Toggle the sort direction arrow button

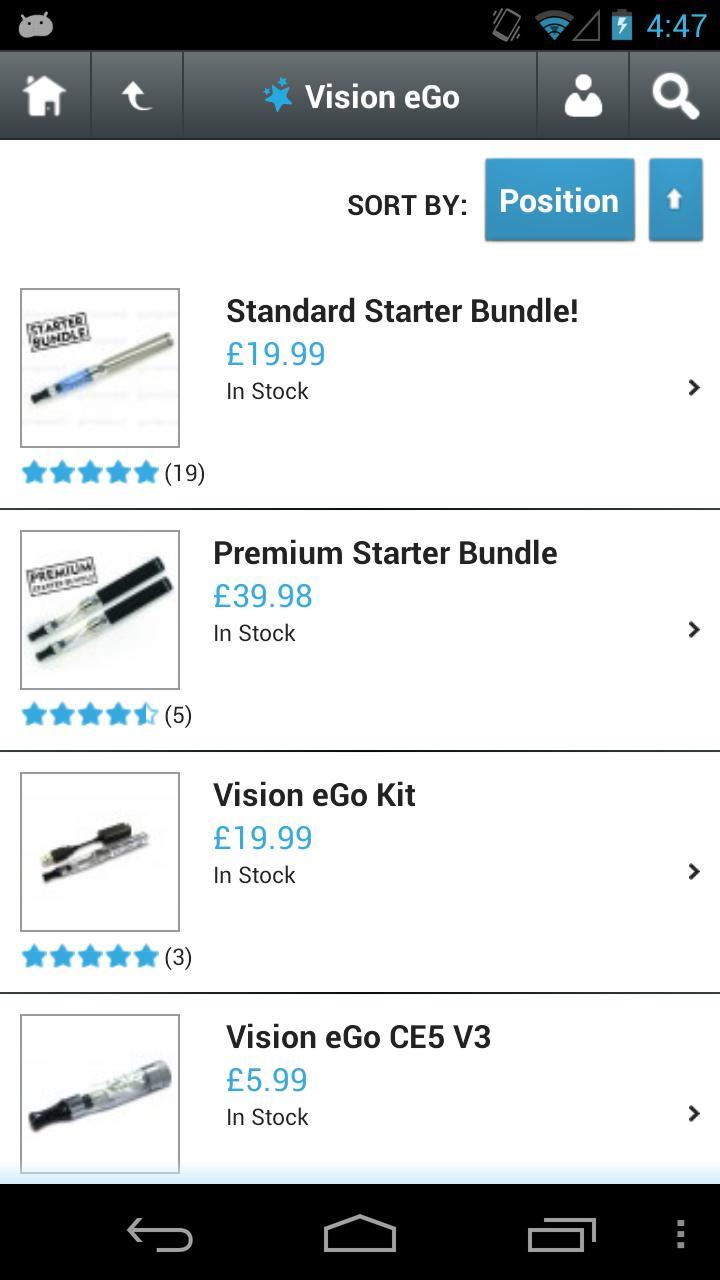[x=676, y=199]
